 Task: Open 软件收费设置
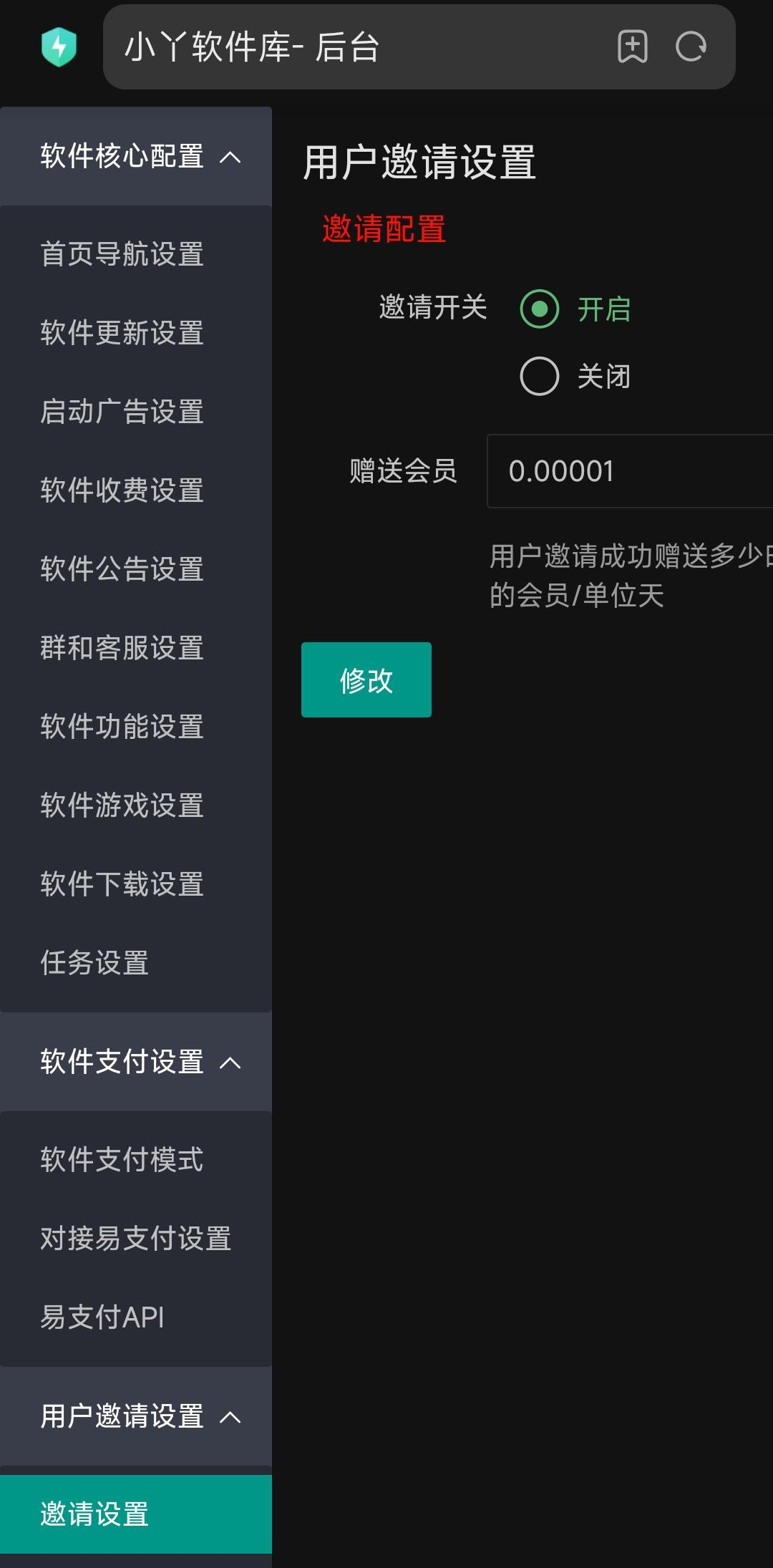coord(122,490)
